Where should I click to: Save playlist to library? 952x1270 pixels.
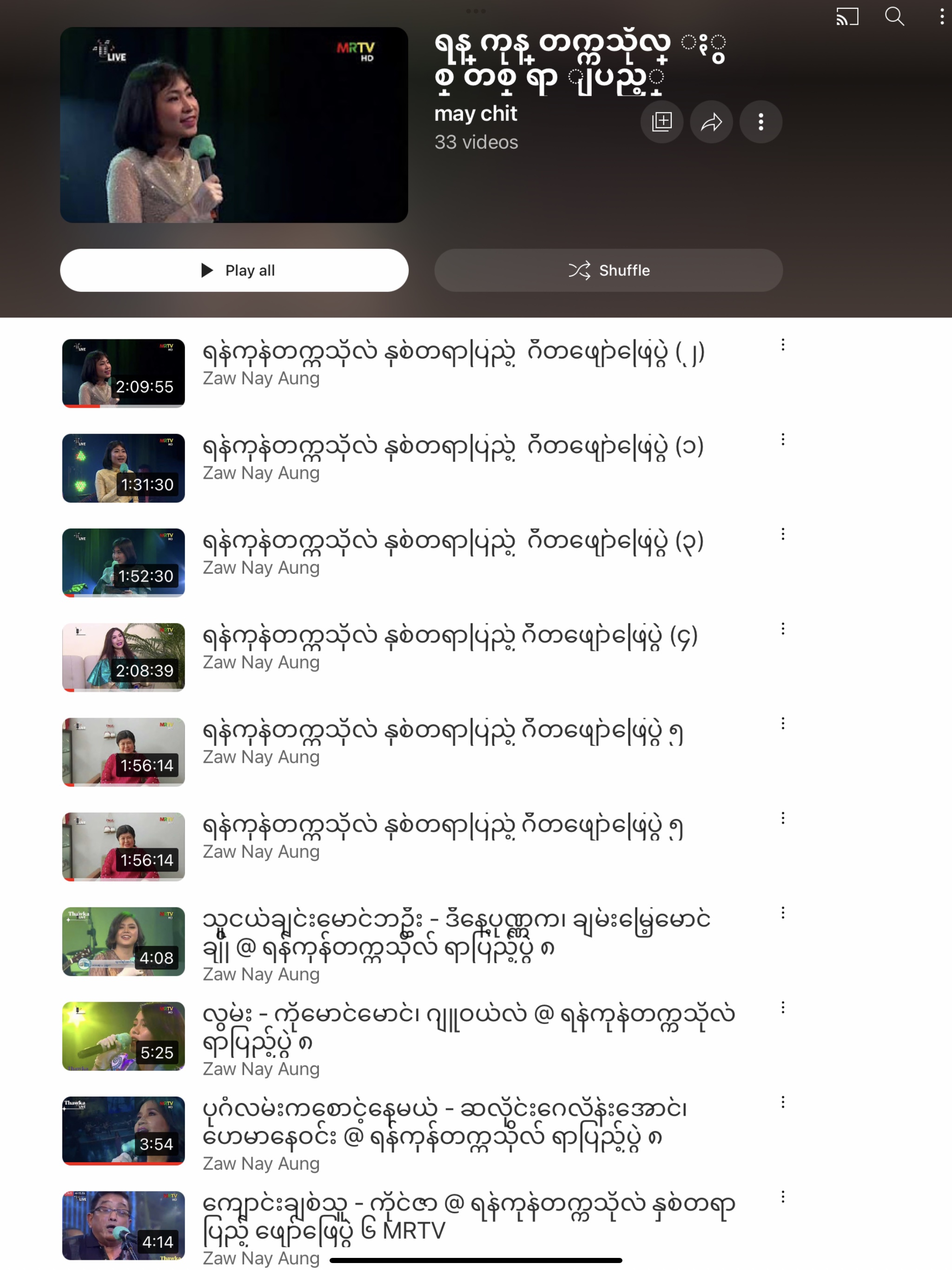(x=661, y=122)
